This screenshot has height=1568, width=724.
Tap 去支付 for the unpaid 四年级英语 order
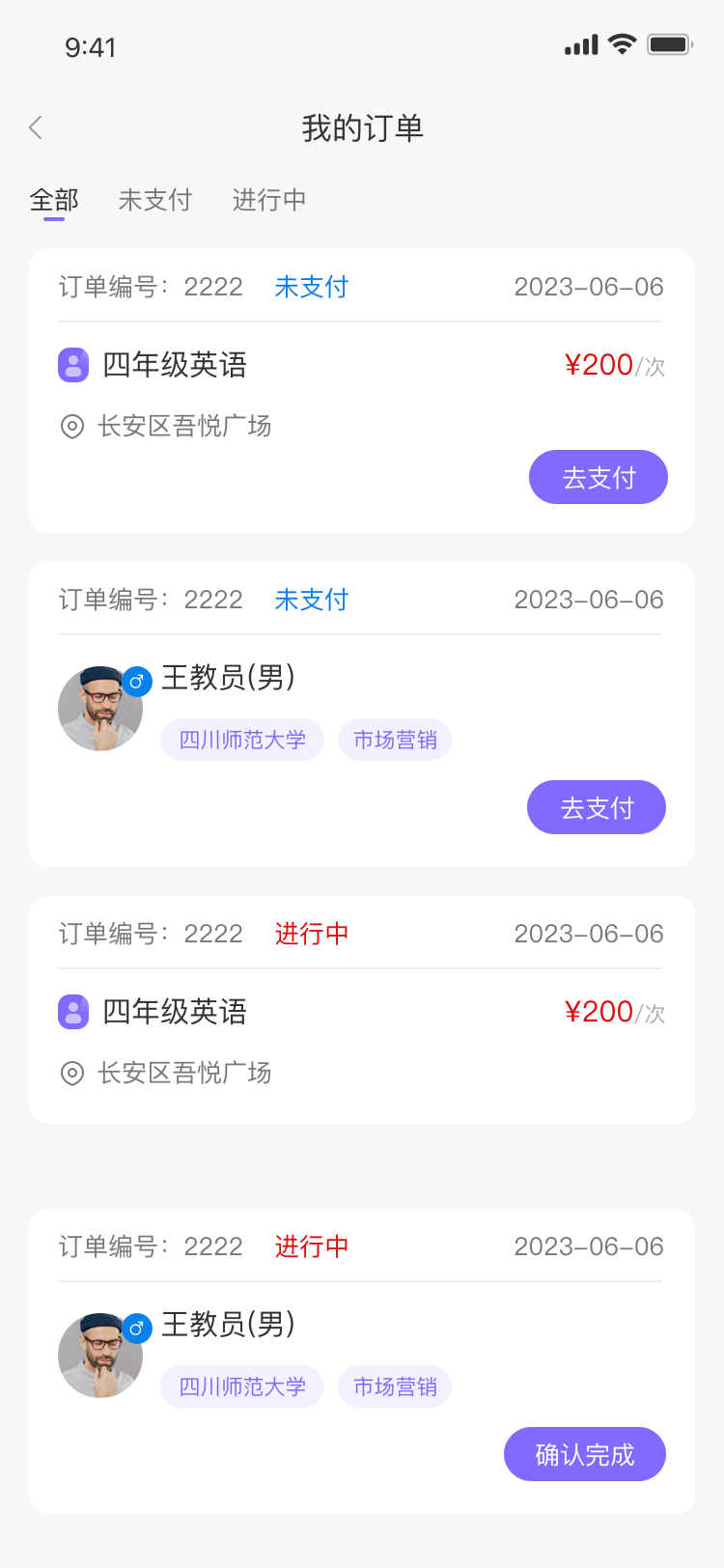[598, 477]
